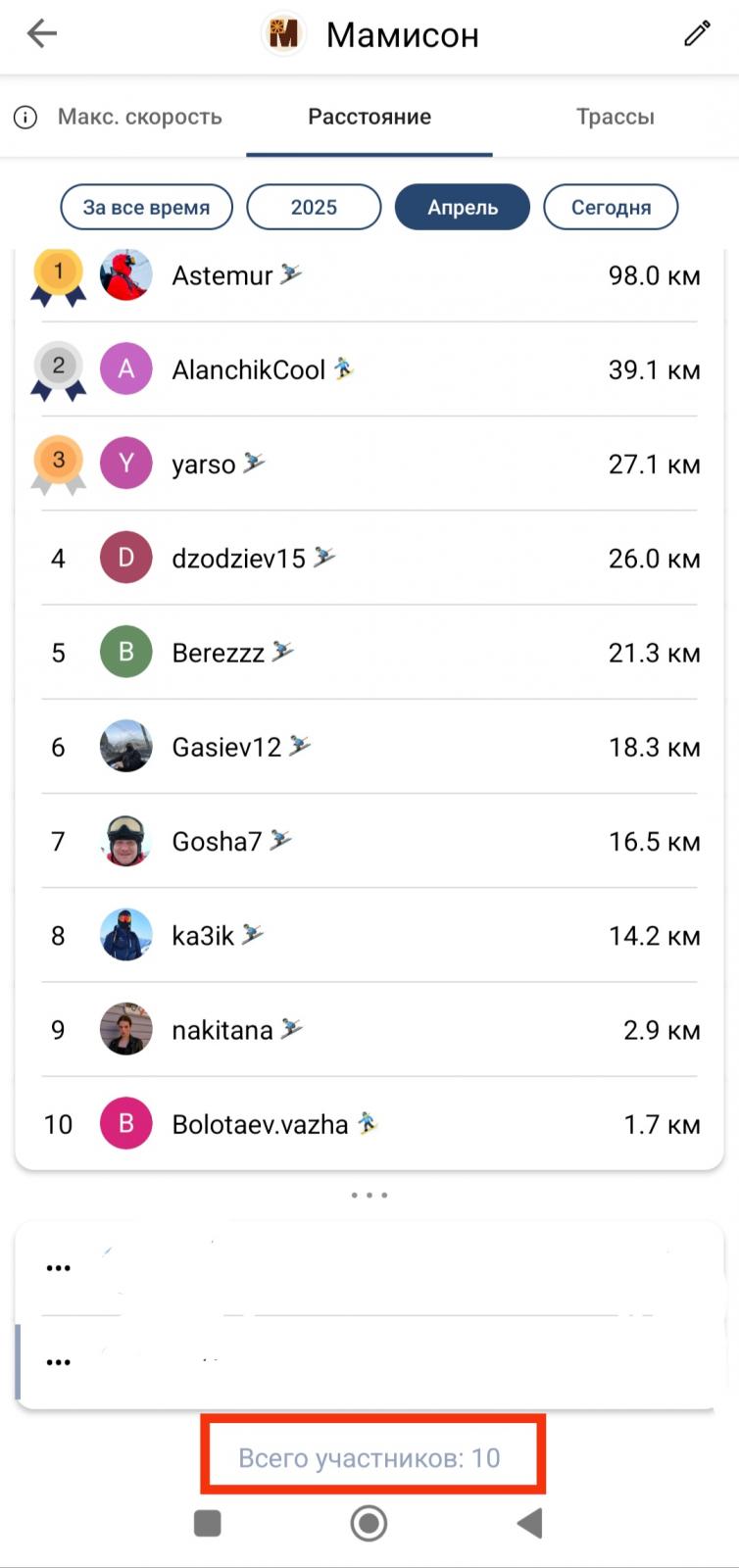View Gosha7's entry
The width and height of the screenshot is (739, 1568).
(369, 841)
